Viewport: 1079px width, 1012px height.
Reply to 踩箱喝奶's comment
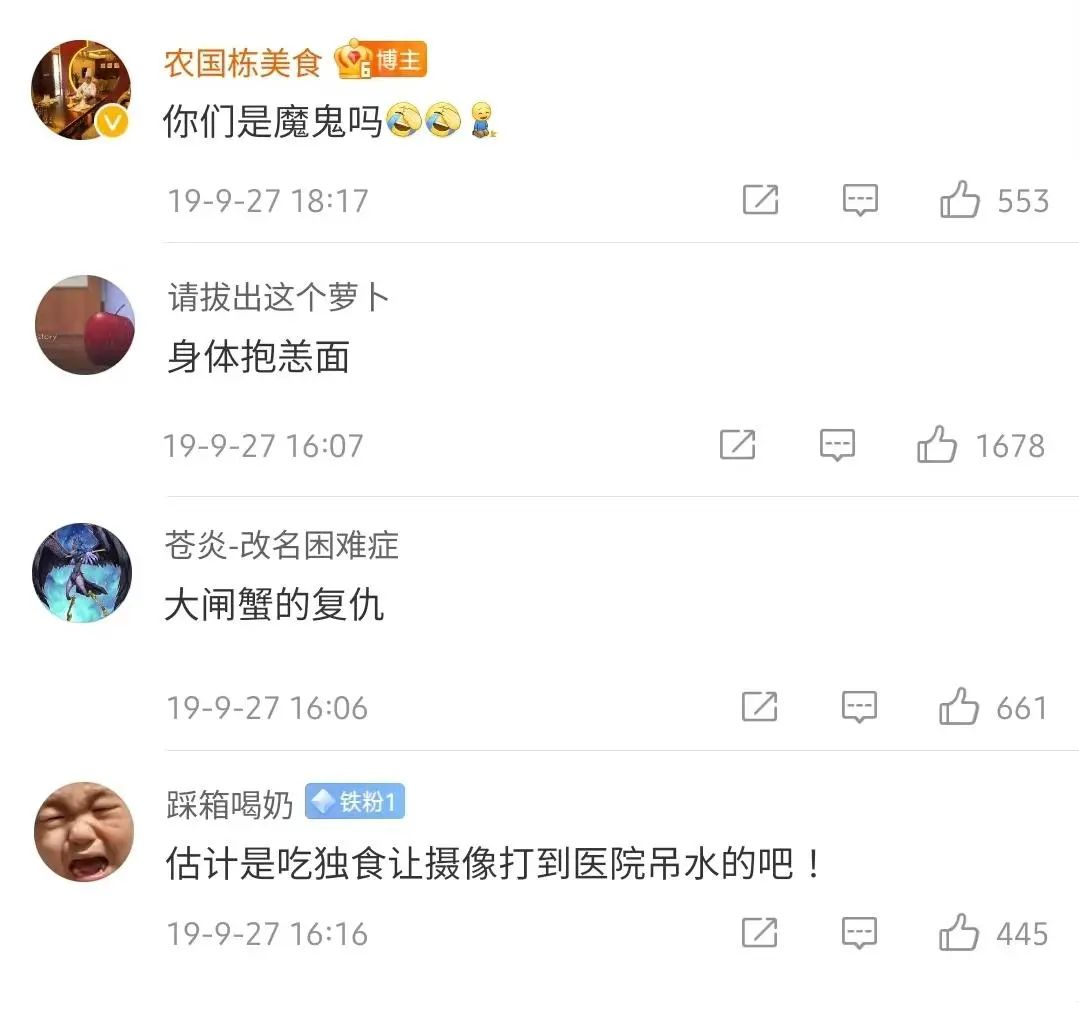860,934
